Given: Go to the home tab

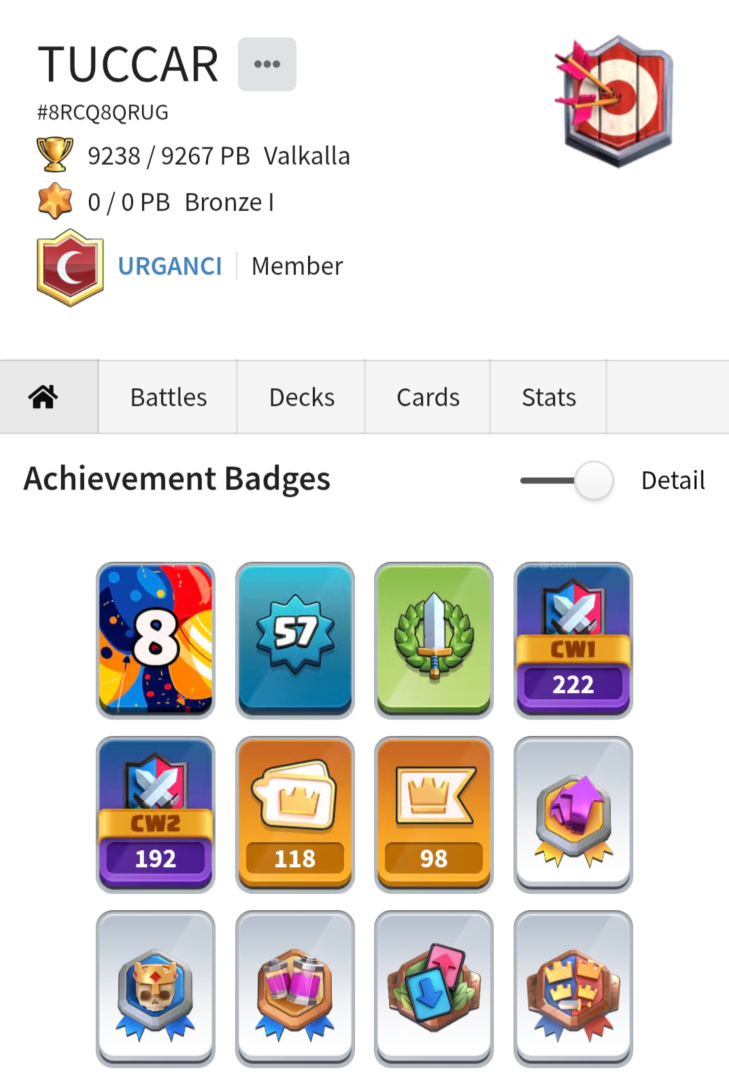Looking at the screenshot, I should 43,397.
